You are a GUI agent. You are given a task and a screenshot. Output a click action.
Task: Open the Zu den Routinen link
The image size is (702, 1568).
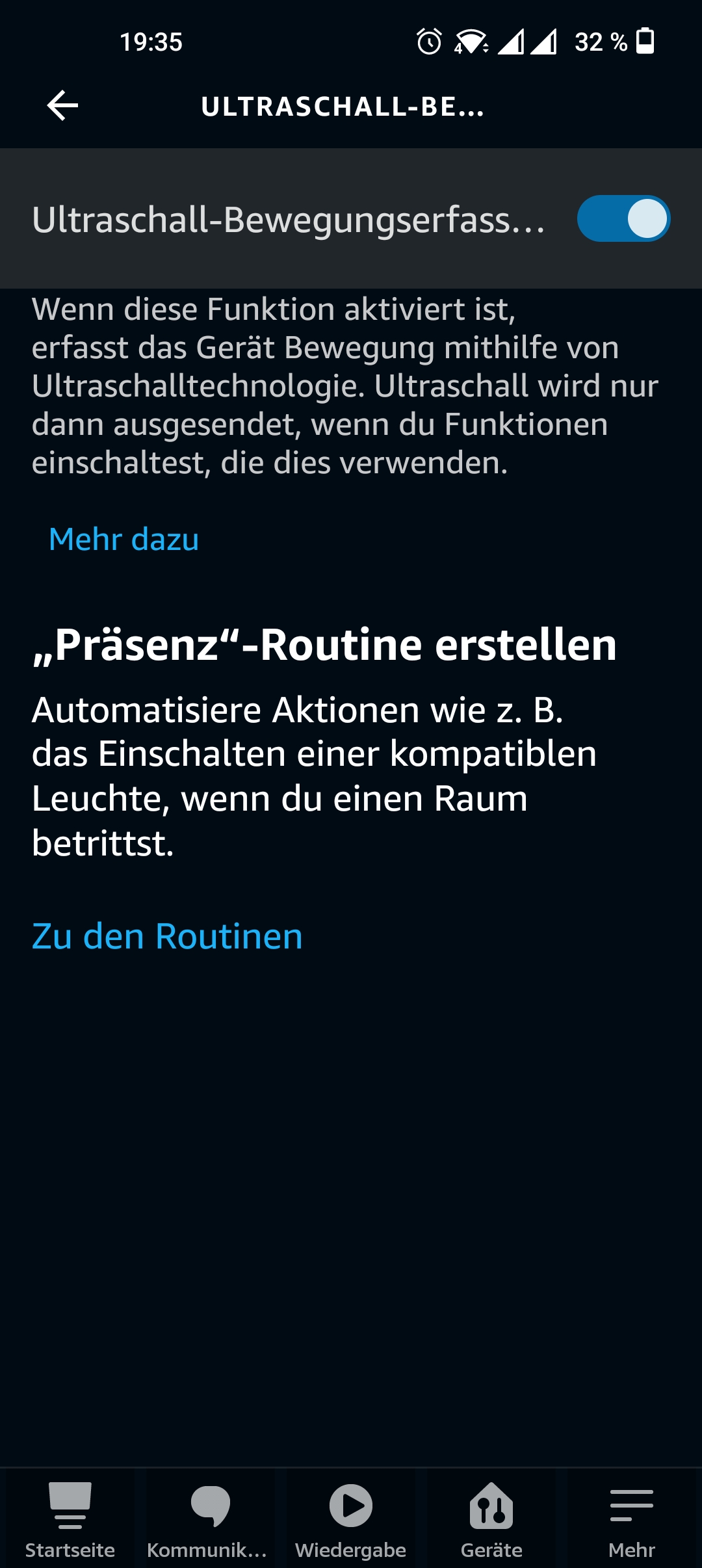pos(167,937)
